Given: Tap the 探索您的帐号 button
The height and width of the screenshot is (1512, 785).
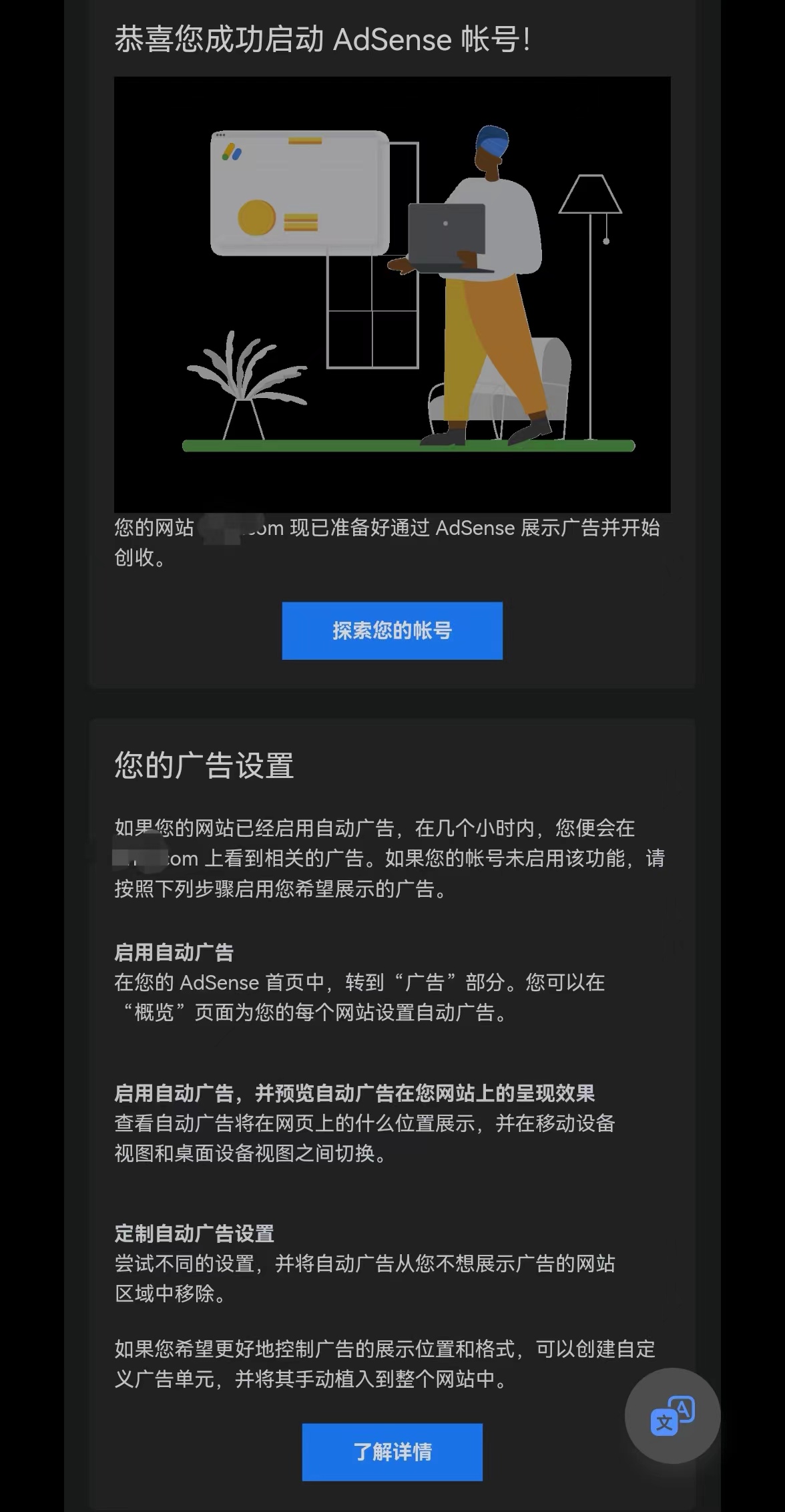Looking at the screenshot, I should click(392, 630).
